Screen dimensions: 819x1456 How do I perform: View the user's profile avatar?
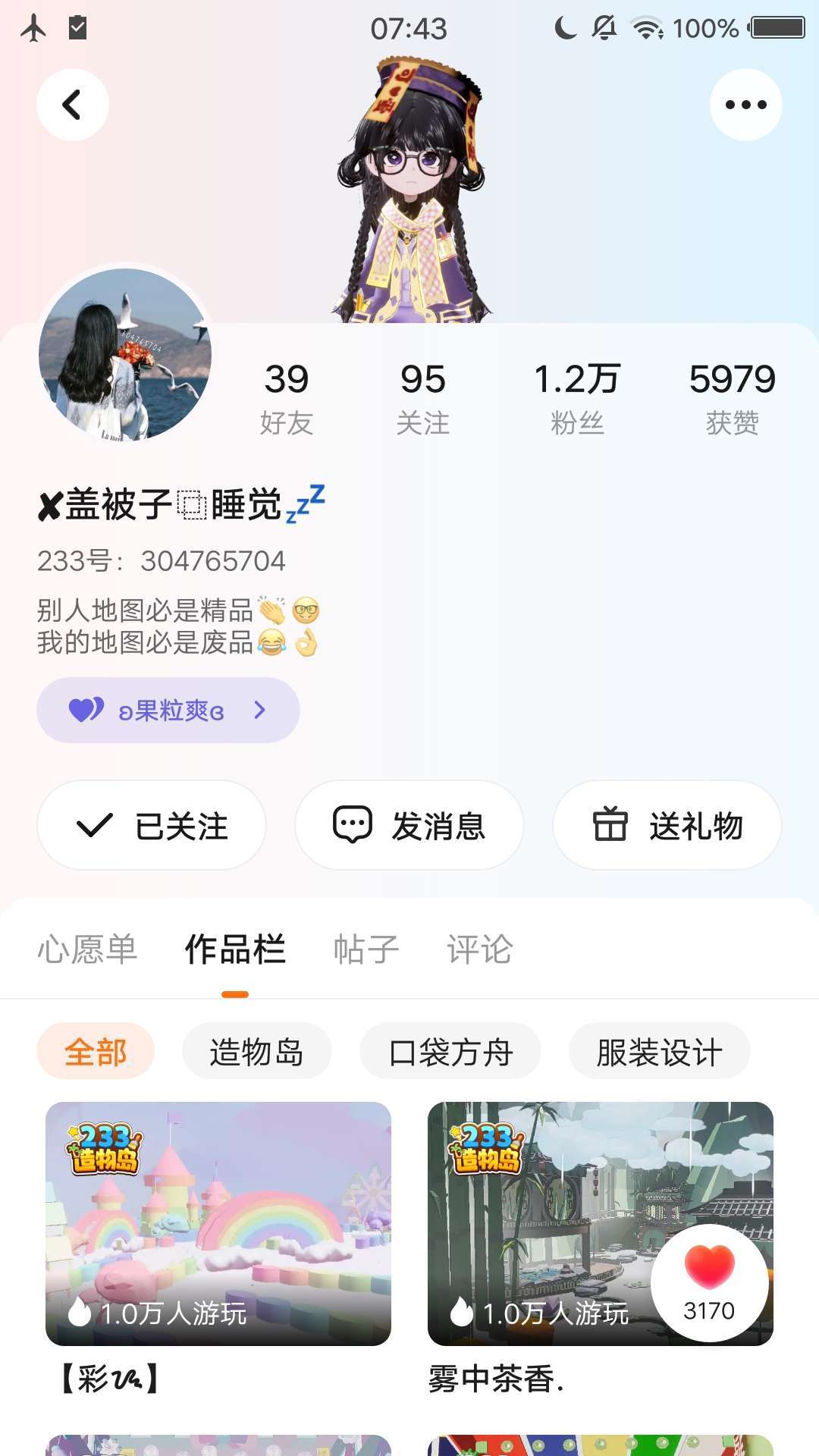click(125, 354)
